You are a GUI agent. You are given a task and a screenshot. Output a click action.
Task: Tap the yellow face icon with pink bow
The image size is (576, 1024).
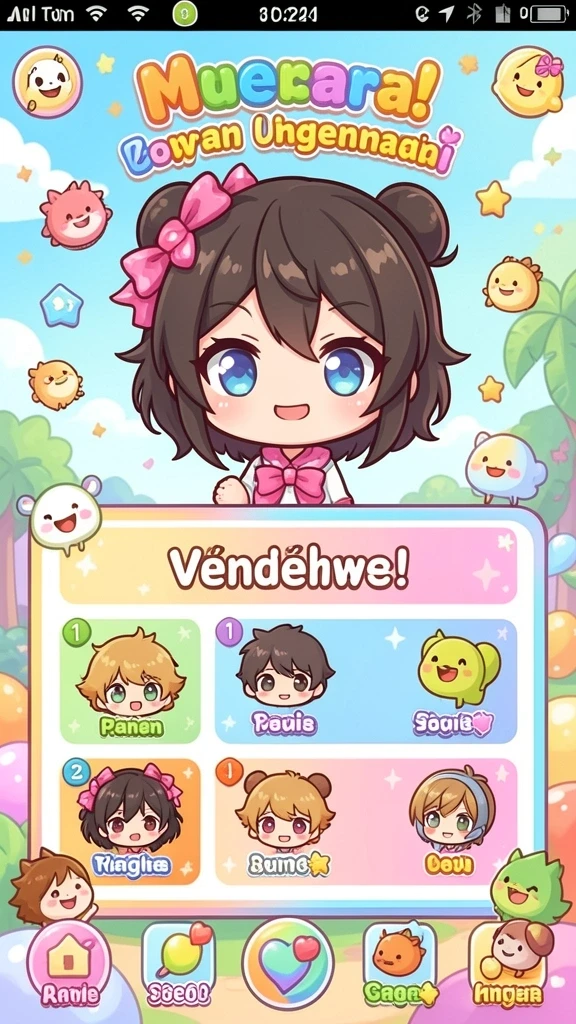(528, 82)
